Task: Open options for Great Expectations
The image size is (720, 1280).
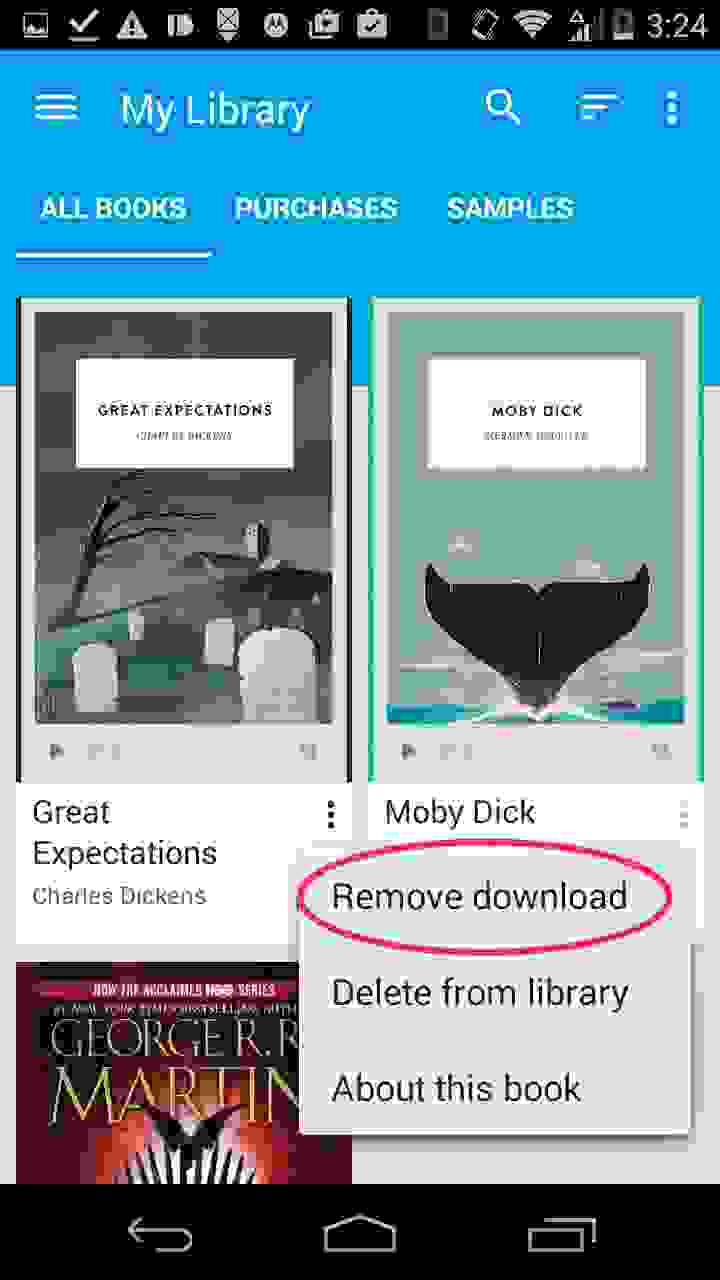Action: (330, 815)
